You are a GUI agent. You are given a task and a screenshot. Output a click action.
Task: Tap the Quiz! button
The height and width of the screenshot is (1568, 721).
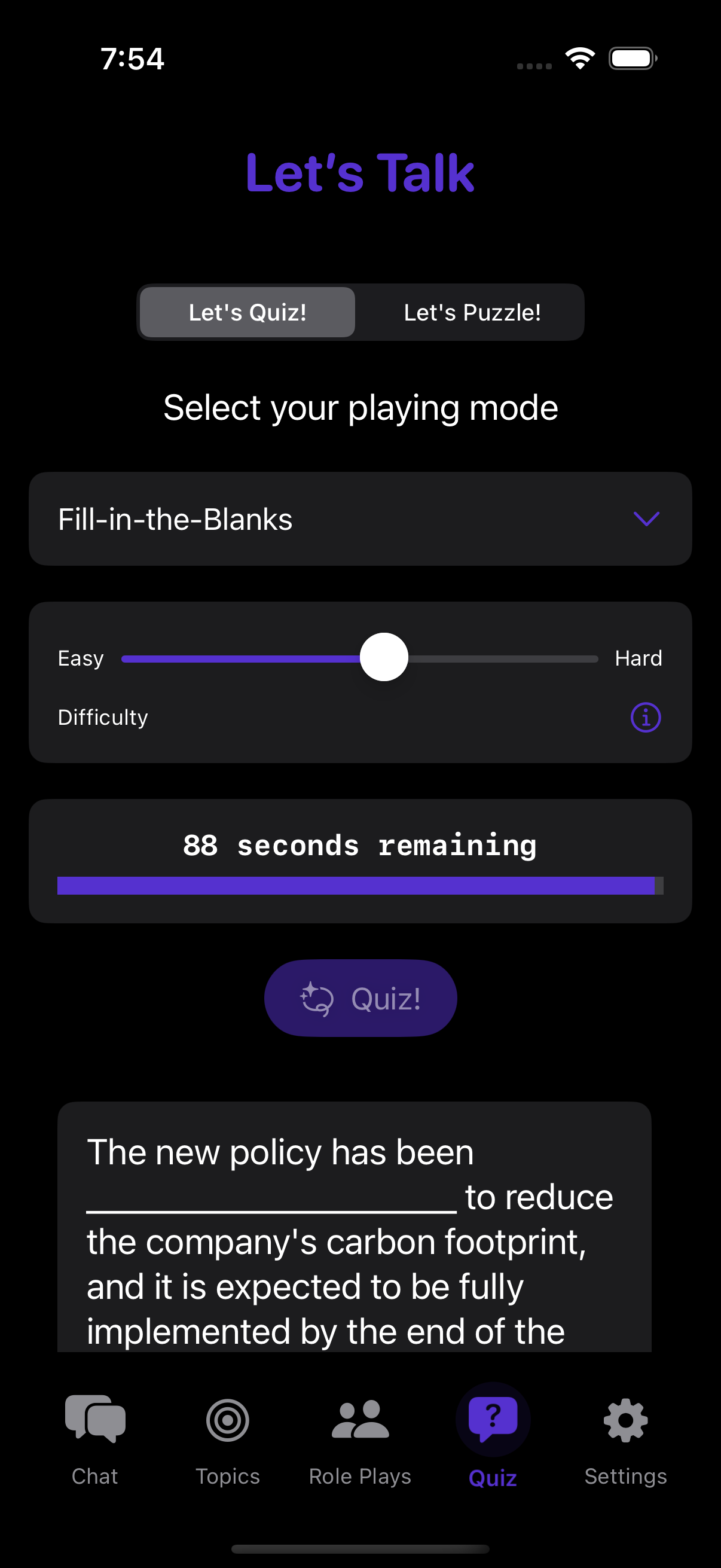tap(360, 998)
